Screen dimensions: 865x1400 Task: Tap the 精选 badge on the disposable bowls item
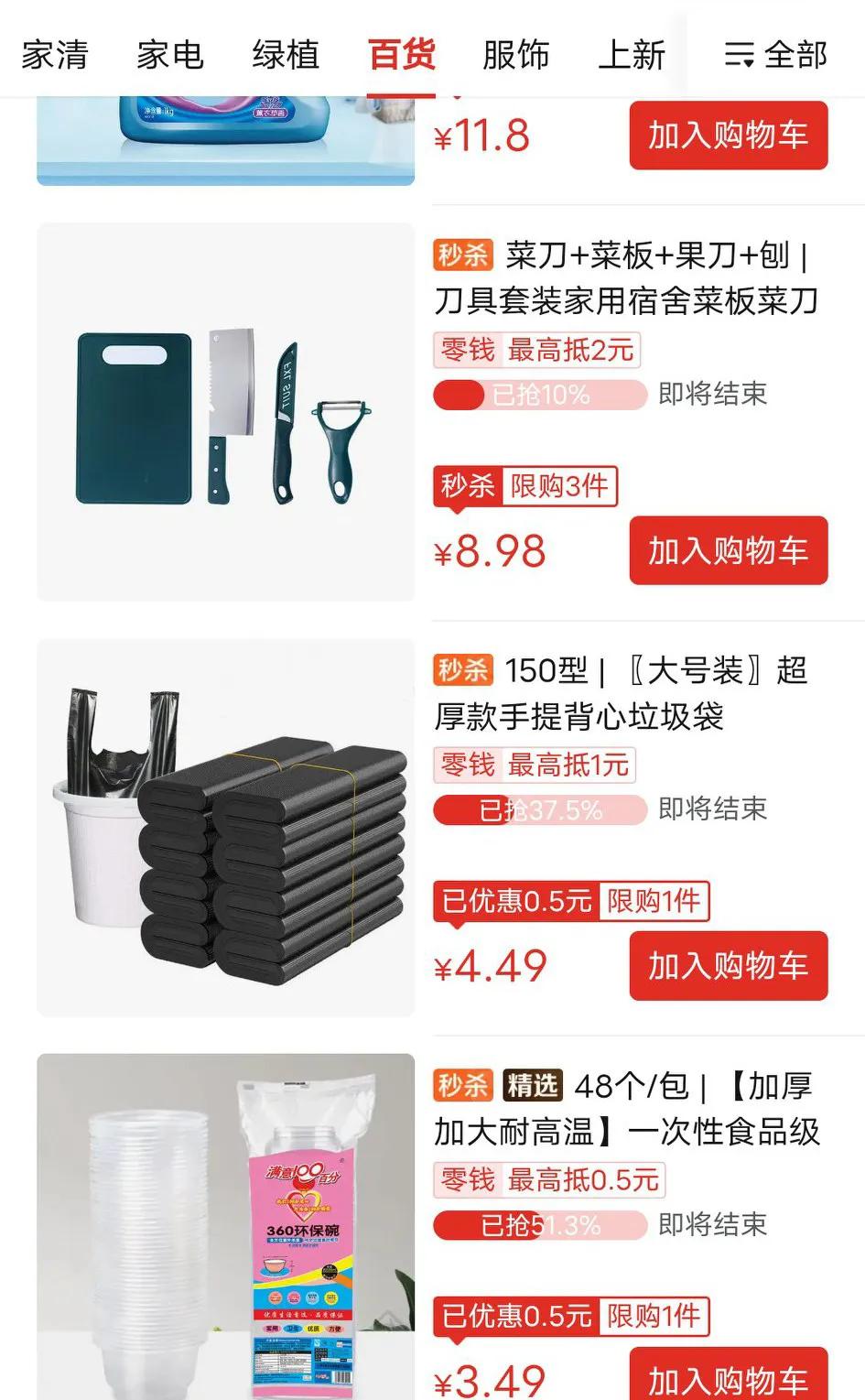[532, 1086]
